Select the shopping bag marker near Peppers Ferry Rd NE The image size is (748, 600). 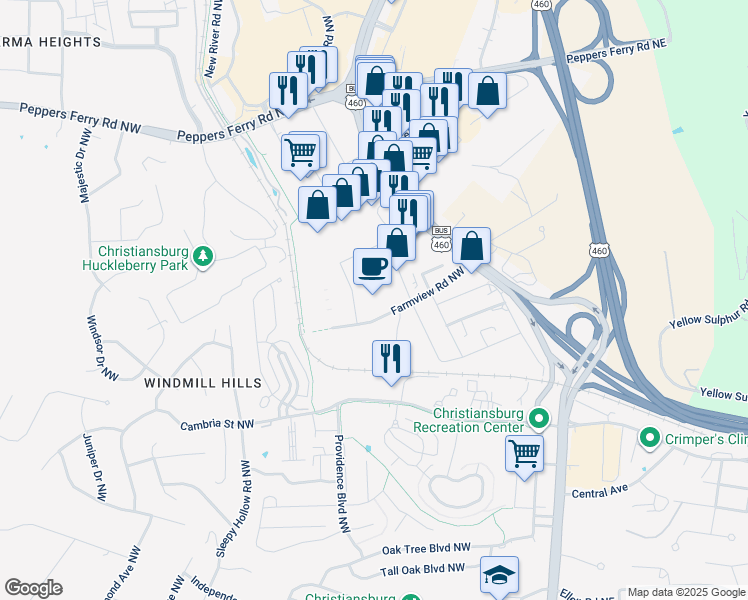(x=487, y=92)
